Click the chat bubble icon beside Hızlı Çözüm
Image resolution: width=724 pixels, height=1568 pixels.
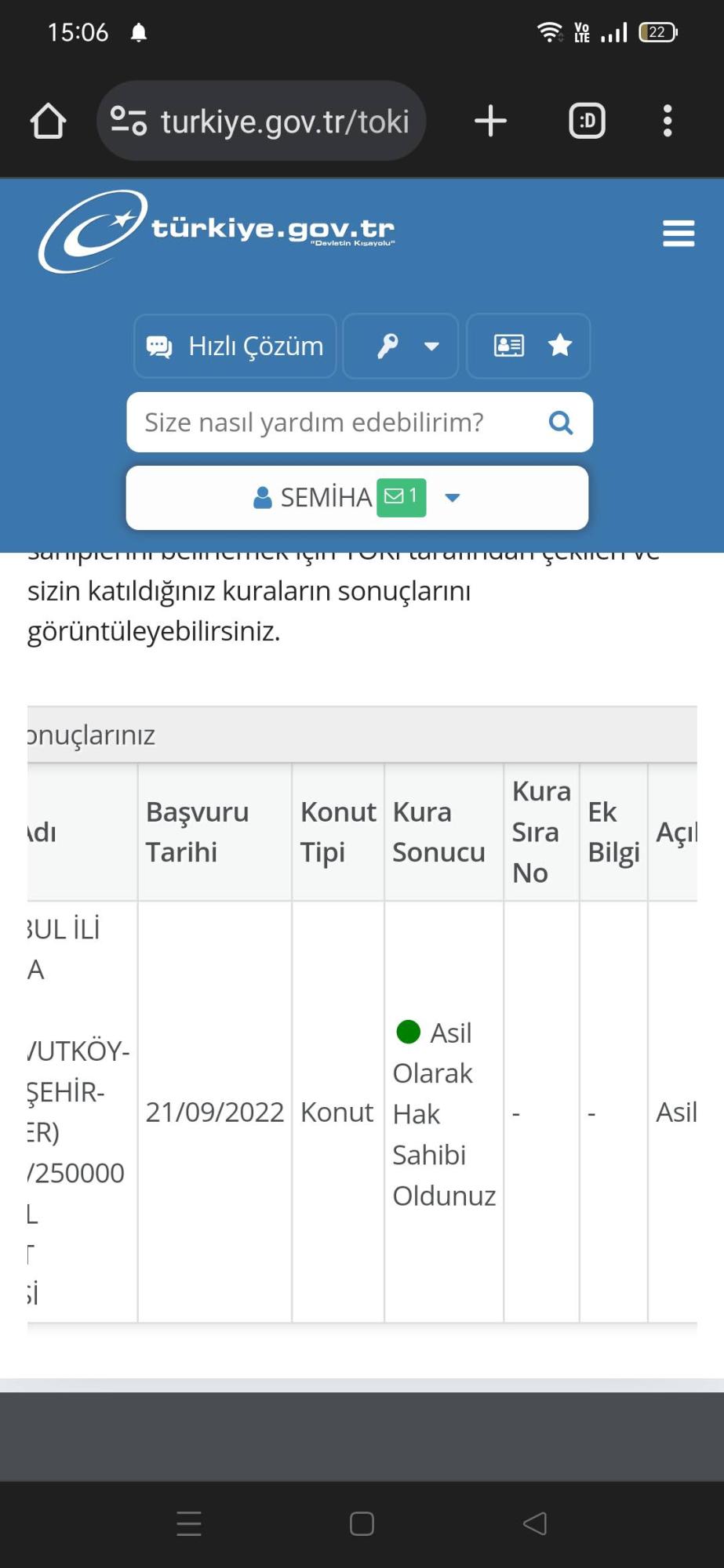click(159, 346)
